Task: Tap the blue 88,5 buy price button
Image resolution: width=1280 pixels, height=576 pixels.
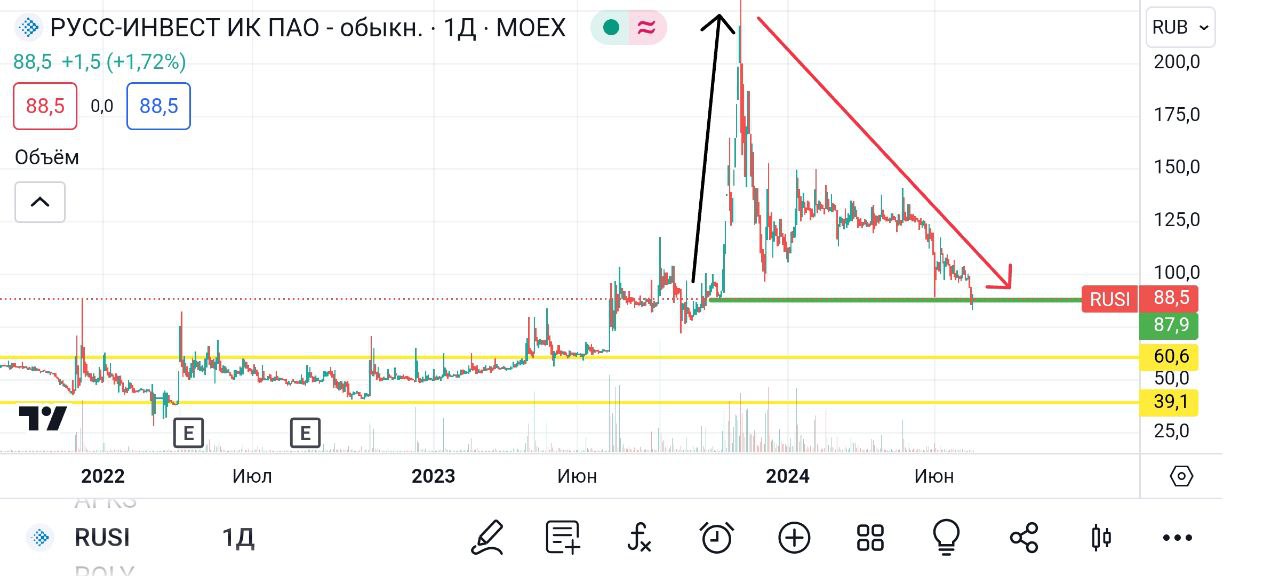Action: [158, 106]
